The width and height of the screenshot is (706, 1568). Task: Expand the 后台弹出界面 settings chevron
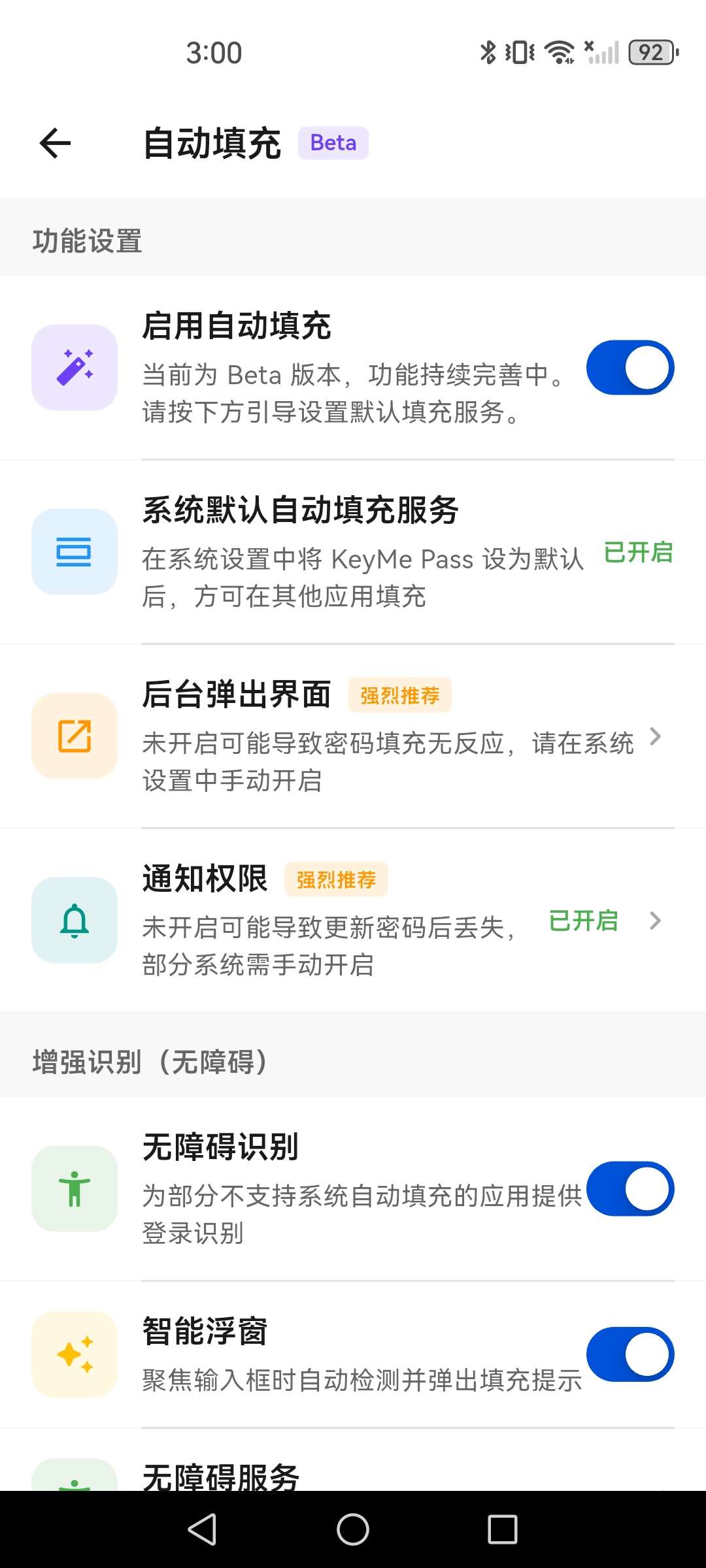657,736
